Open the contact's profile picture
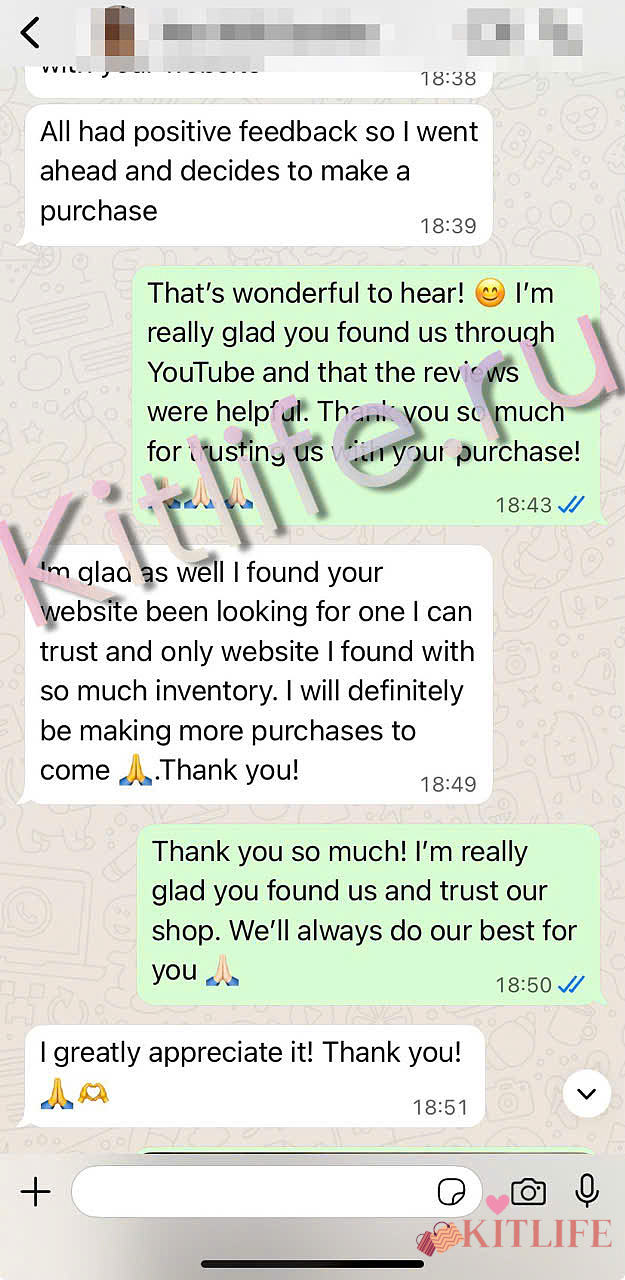625x1280 pixels. (120, 32)
